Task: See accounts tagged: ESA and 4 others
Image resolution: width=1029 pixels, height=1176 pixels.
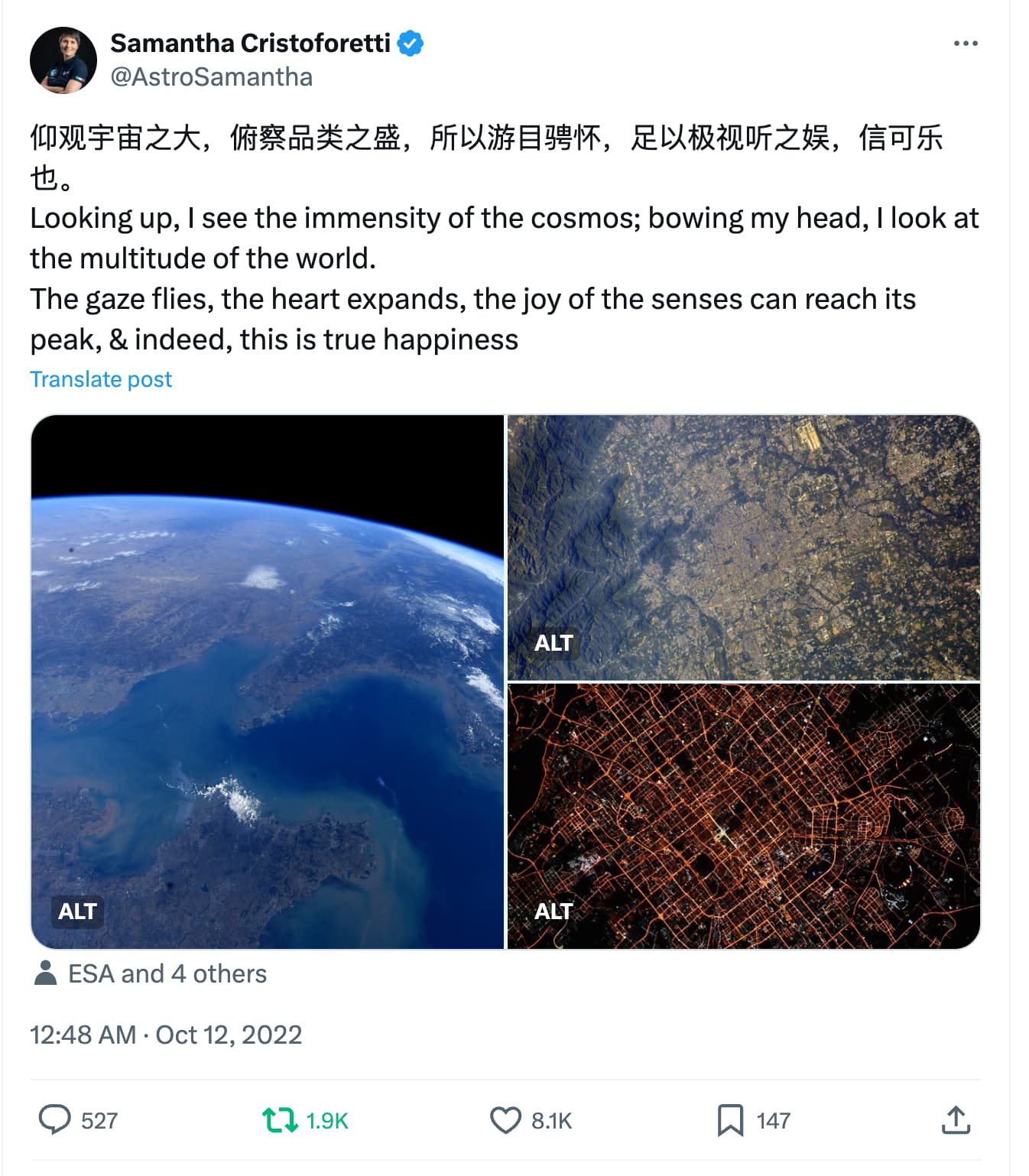Action: pyautogui.click(x=167, y=973)
